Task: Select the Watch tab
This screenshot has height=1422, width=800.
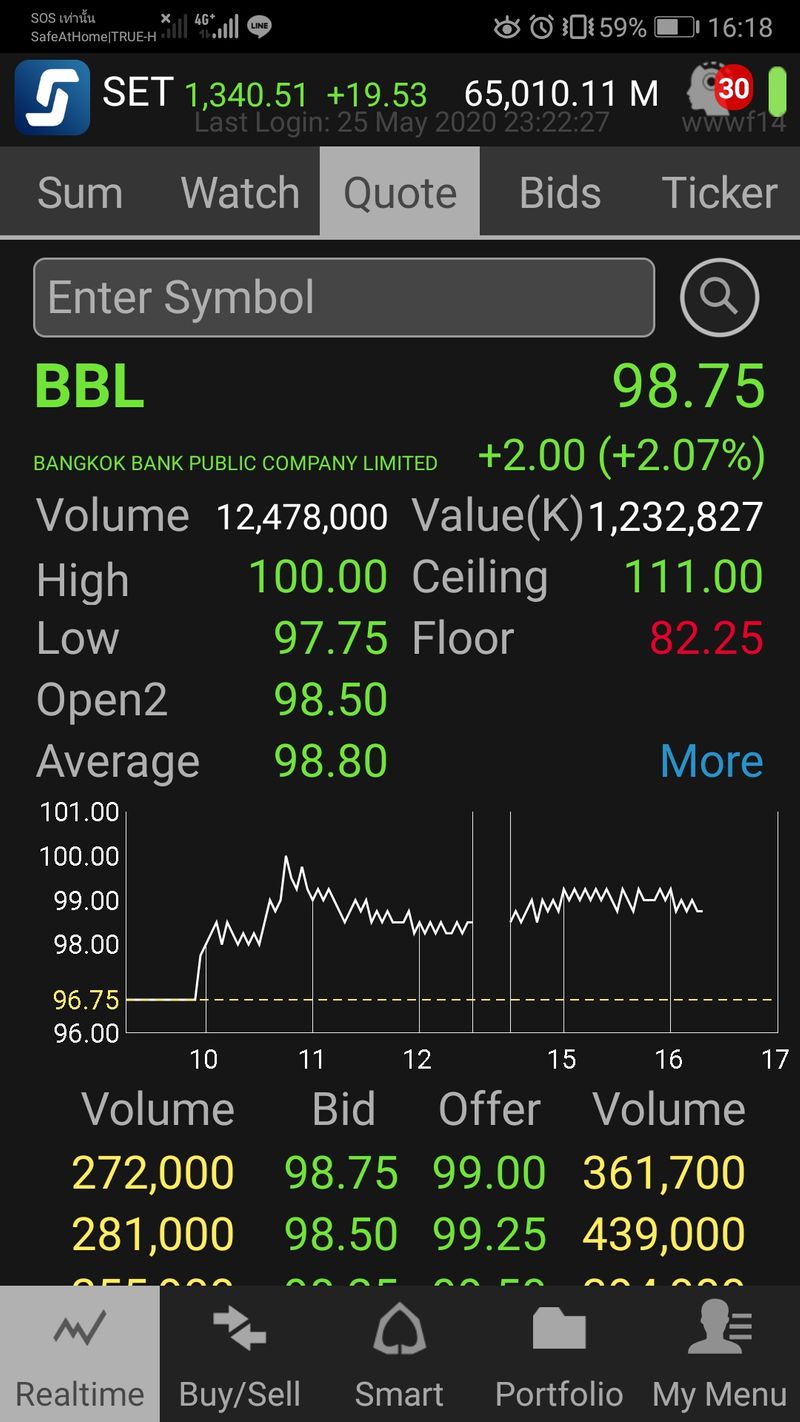Action: pos(240,192)
